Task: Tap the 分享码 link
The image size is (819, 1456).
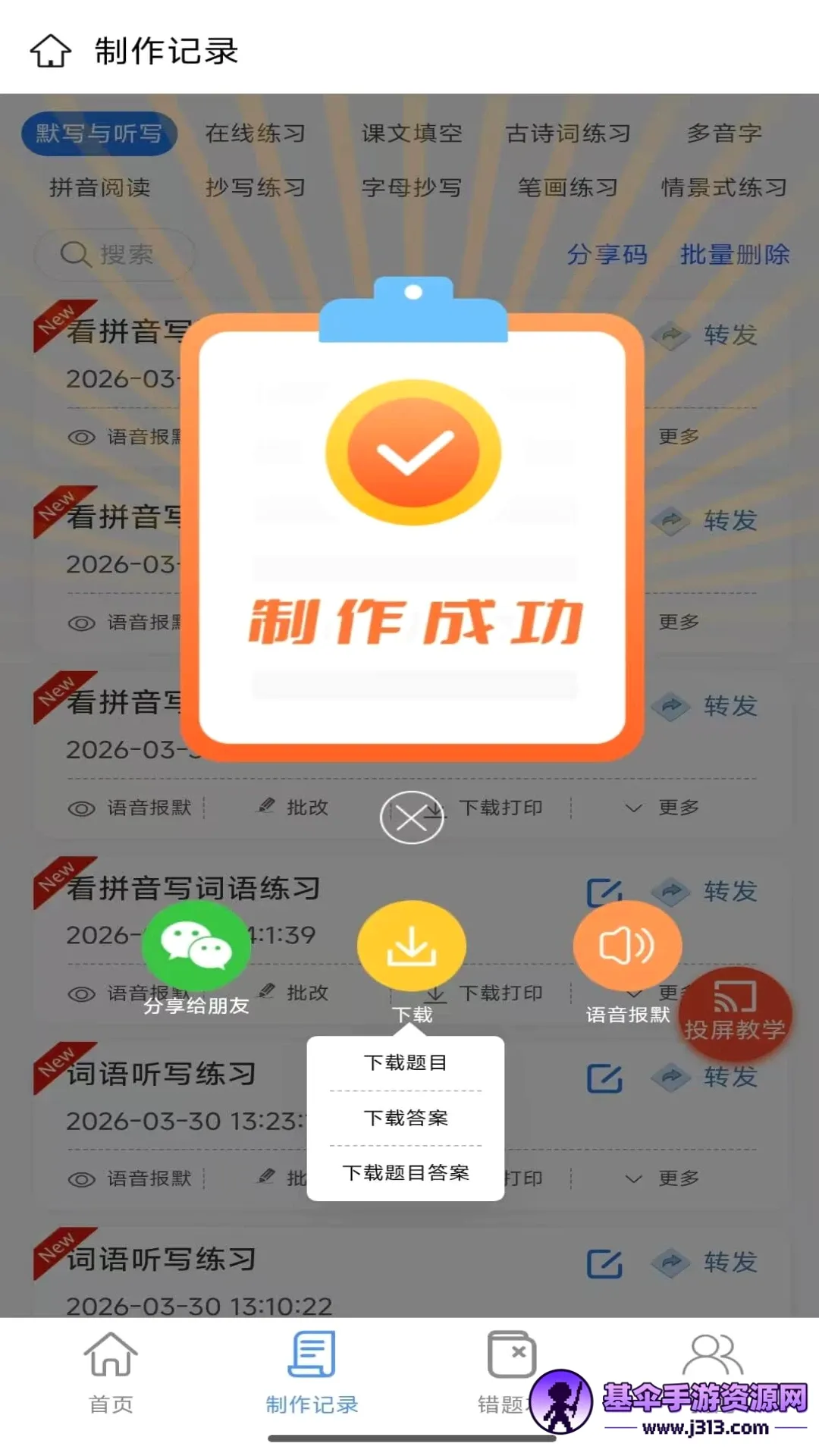Action: [607, 254]
